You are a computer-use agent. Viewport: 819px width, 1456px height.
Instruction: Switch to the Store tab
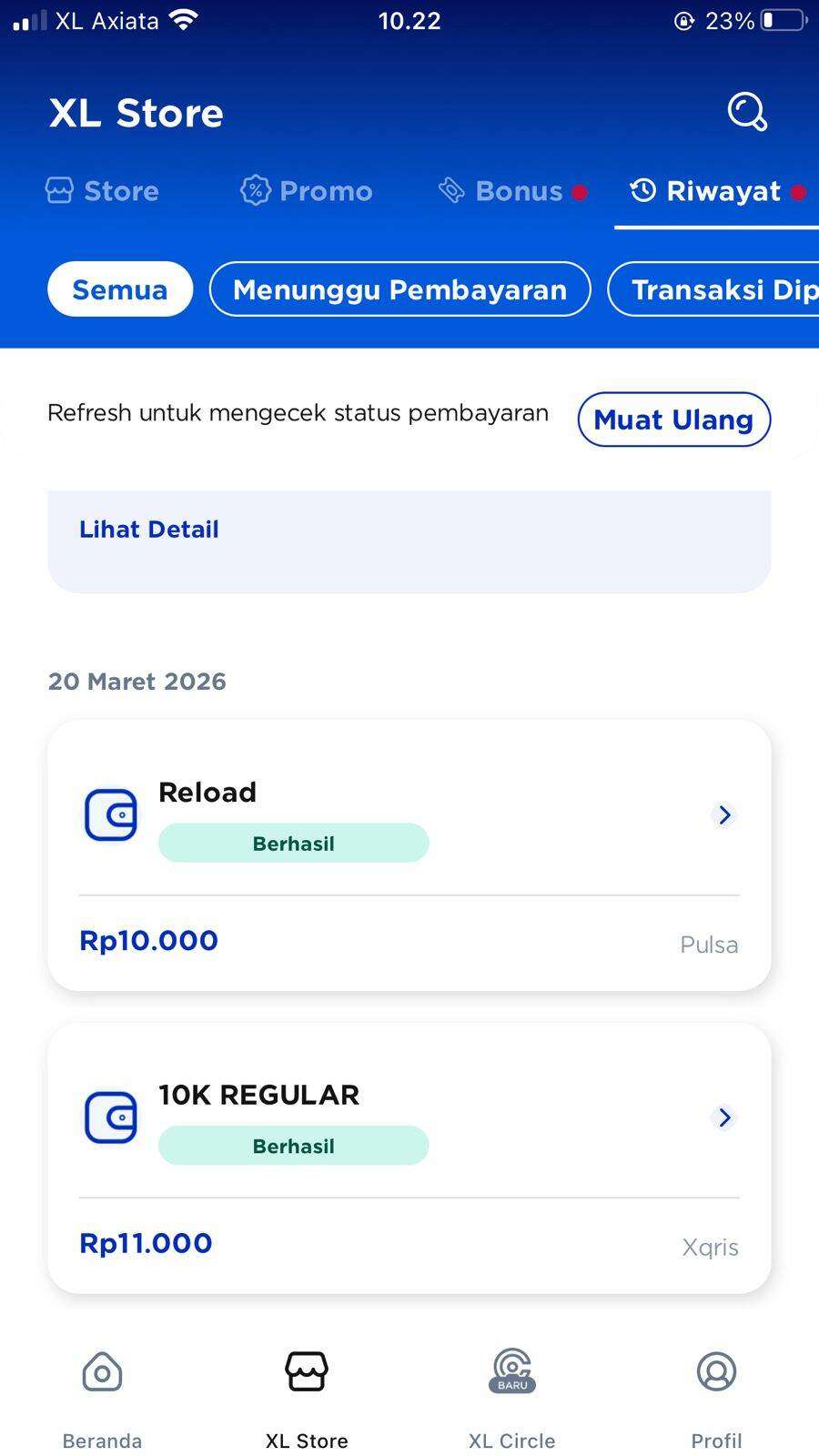[x=102, y=191]
